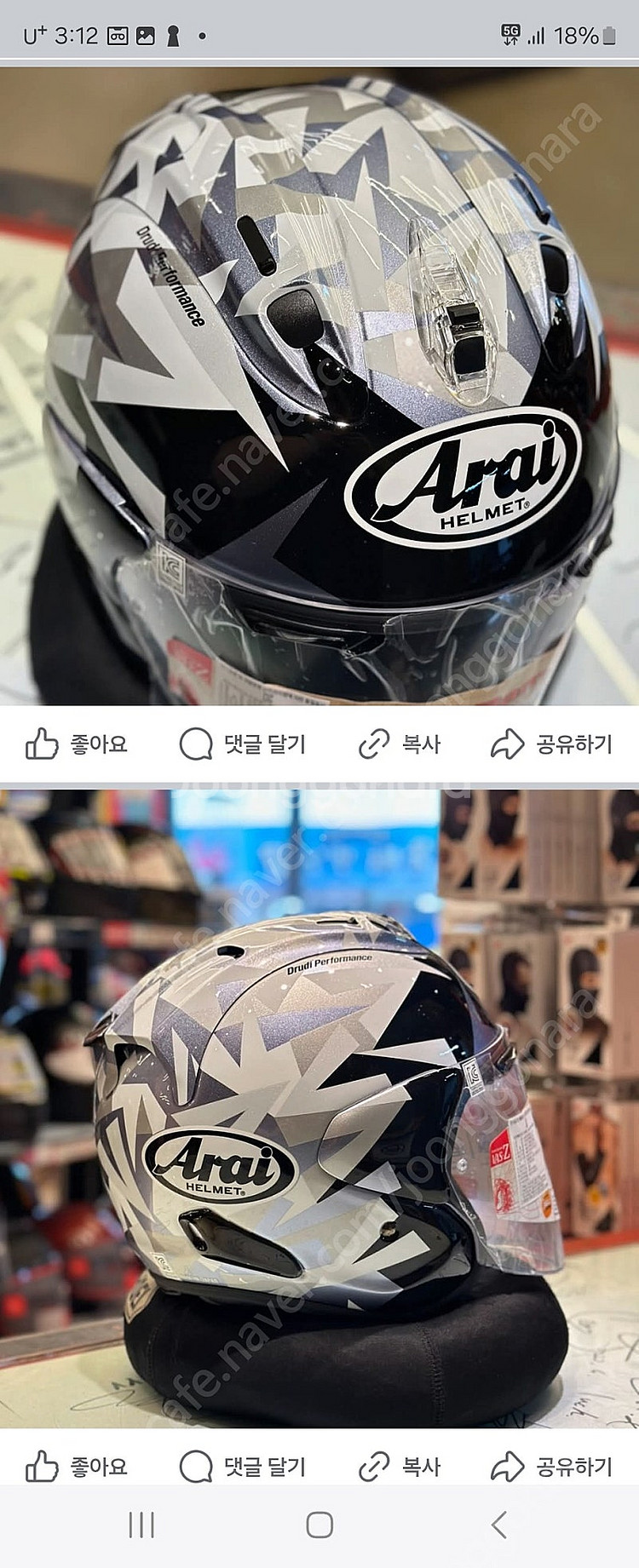The height and width of the screenshot is (1568, 639).
Task: Go to home screen via navigation bar
Action: pos(319,1525)
